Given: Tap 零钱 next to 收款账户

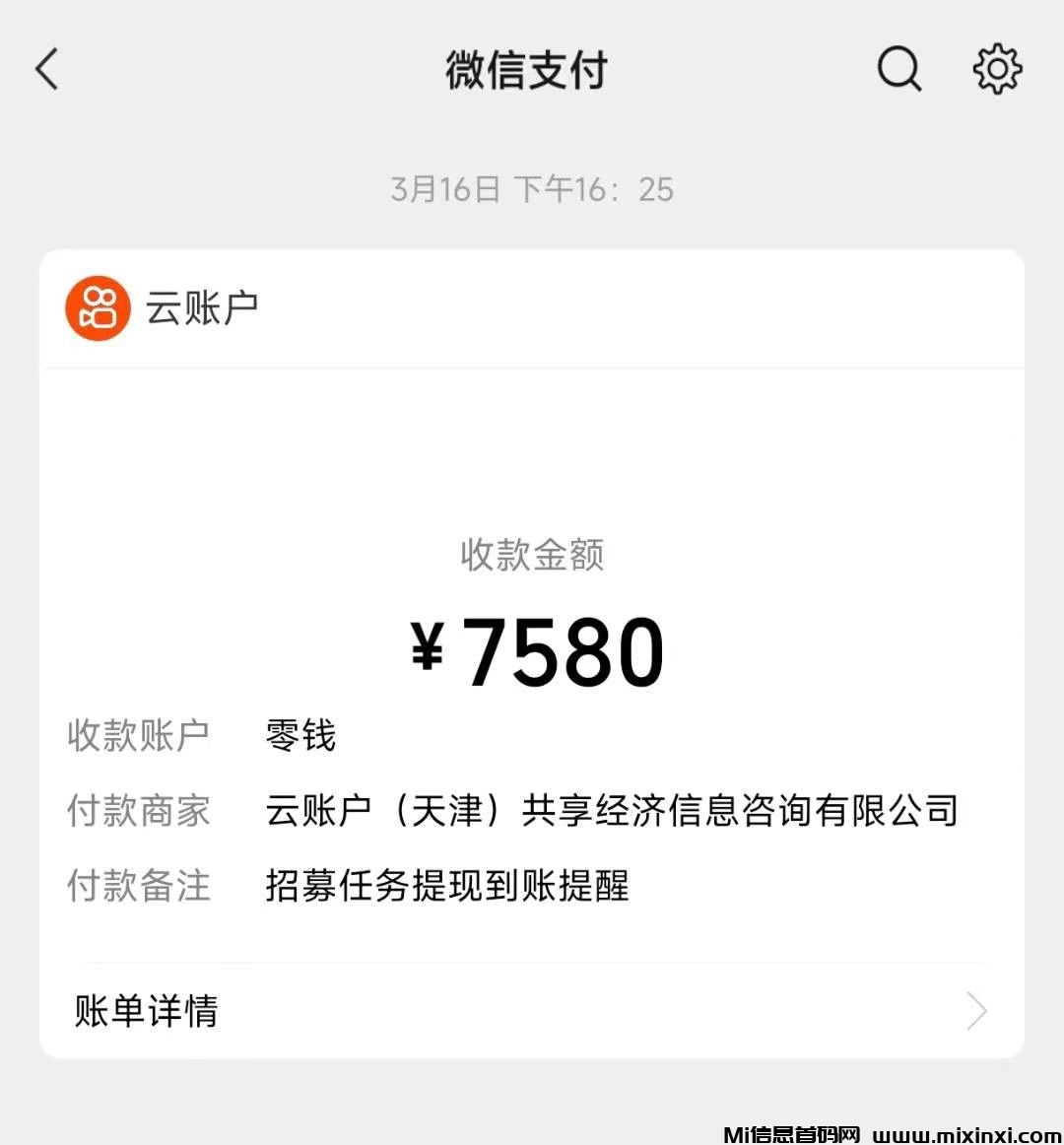Looking at the screenshot, I should click(x=299, y=735).
